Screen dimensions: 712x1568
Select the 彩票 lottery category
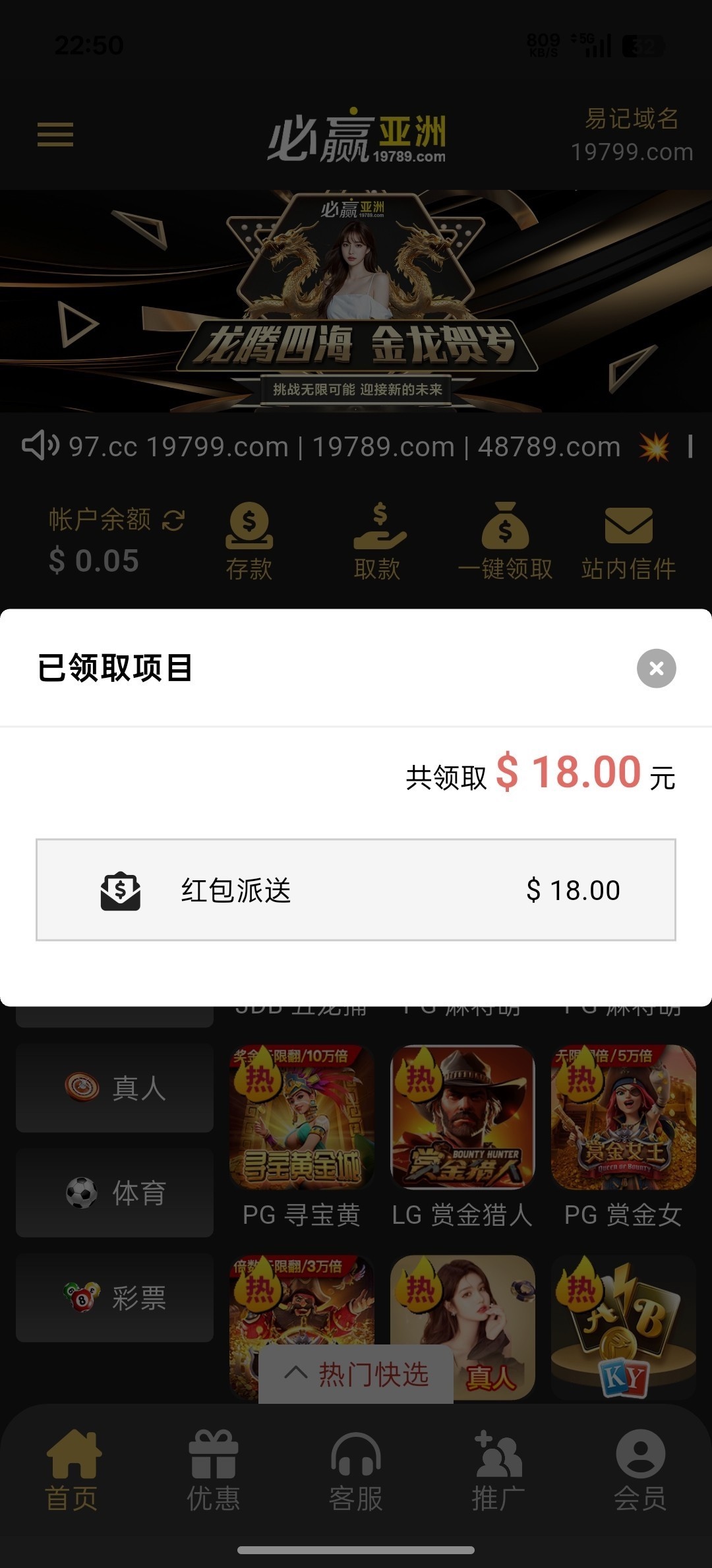tap(115, 1298)
